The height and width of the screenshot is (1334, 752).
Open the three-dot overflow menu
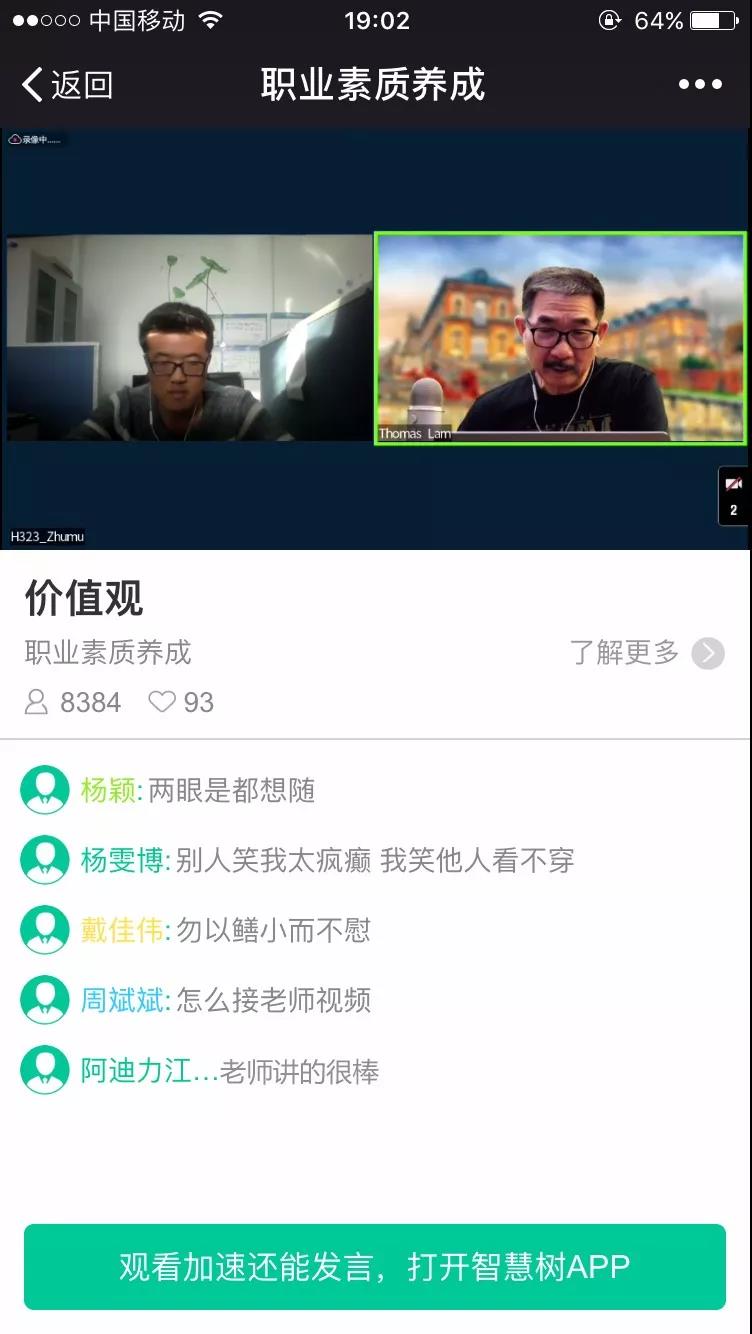(x=700, y=85)
